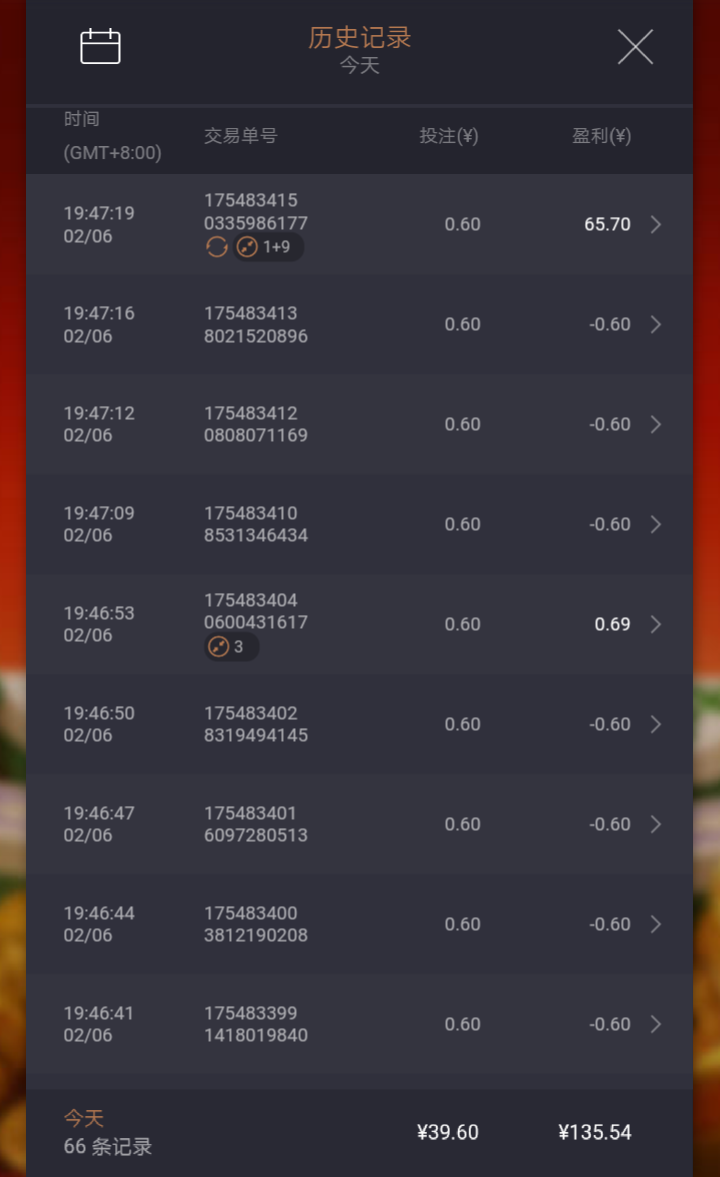The image size is (720, 1177).
Task: Open the 19:47:19 record with 65.70 profit
Action: click(x=360, y=224)
